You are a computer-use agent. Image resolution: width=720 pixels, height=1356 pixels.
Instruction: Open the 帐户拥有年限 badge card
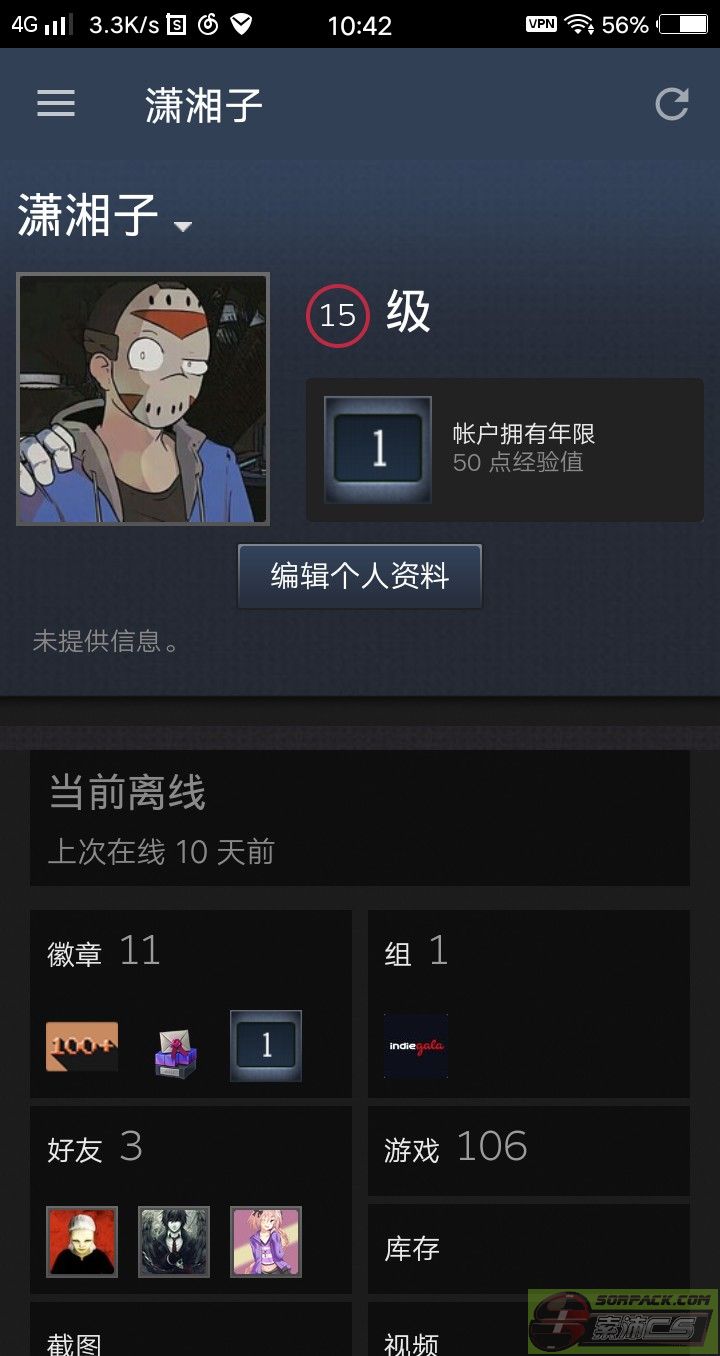point(504,449)
